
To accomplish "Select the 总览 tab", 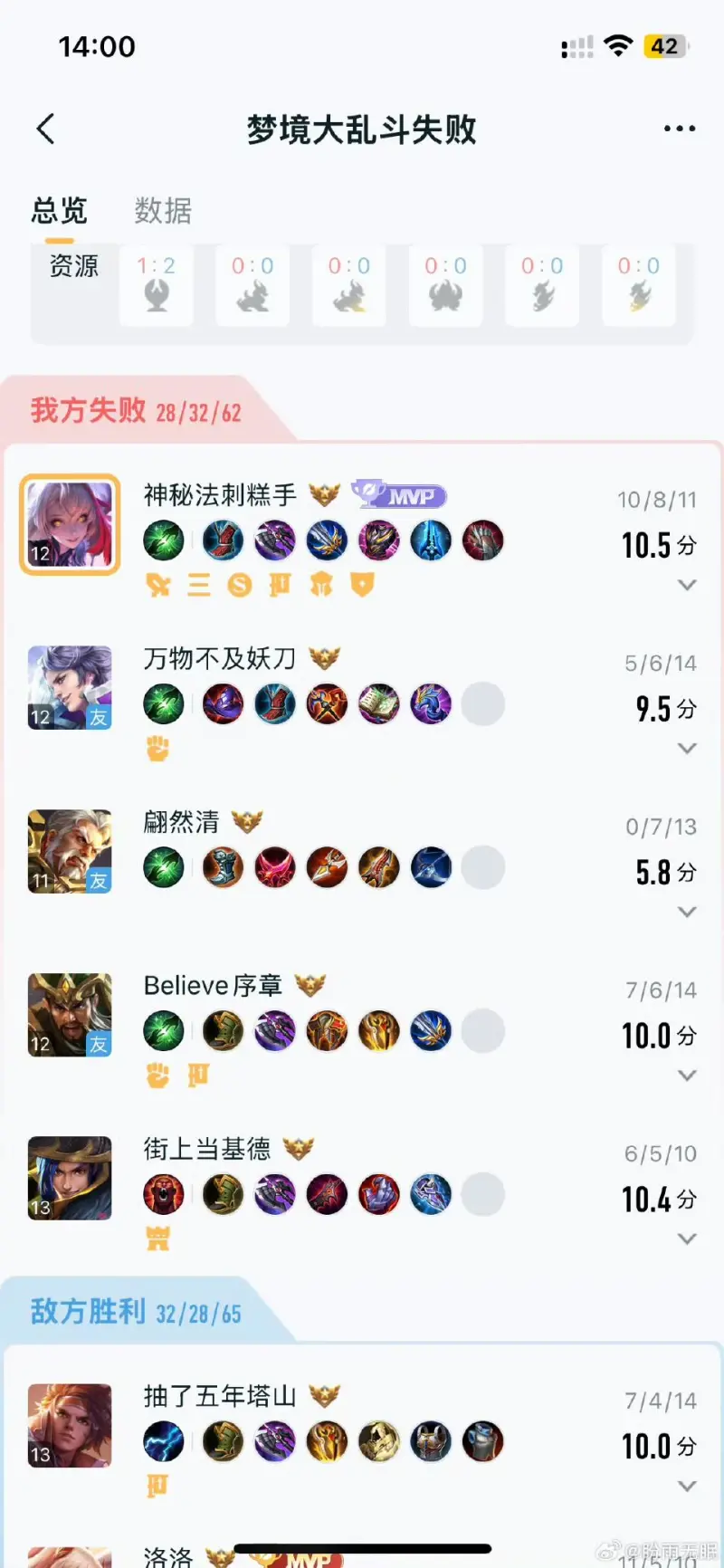I will tap(59, 211).
